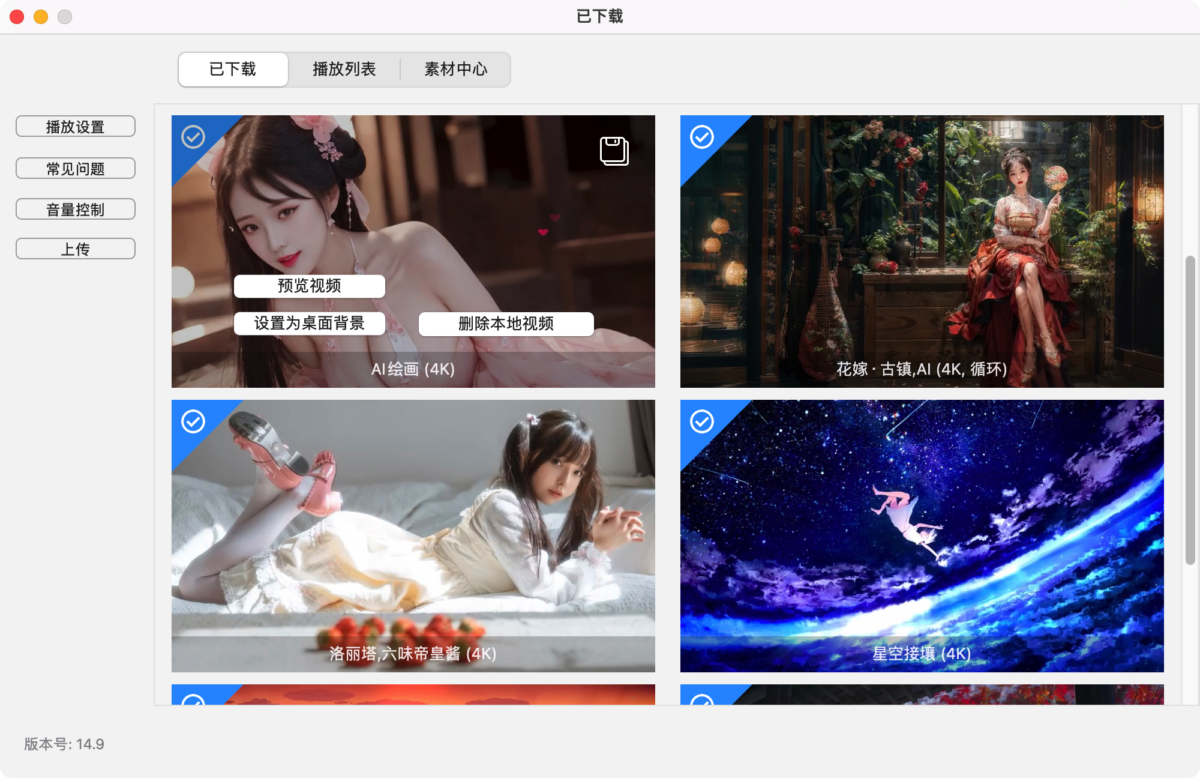Open the 常见问题 FAQ
This screenshot has height=778, width=1200.
coord(75,169)
